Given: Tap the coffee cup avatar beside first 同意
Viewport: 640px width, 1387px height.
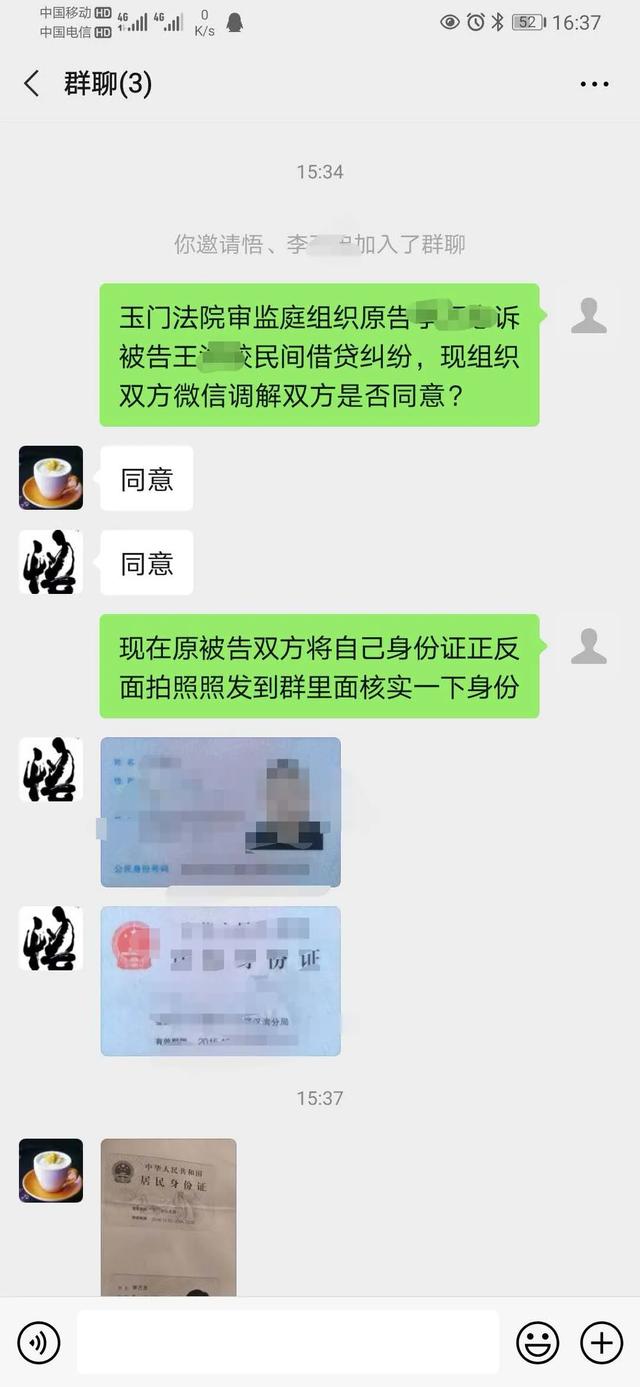Looking at the screenshot, I should pyautogui.click(x=51, y=478).
